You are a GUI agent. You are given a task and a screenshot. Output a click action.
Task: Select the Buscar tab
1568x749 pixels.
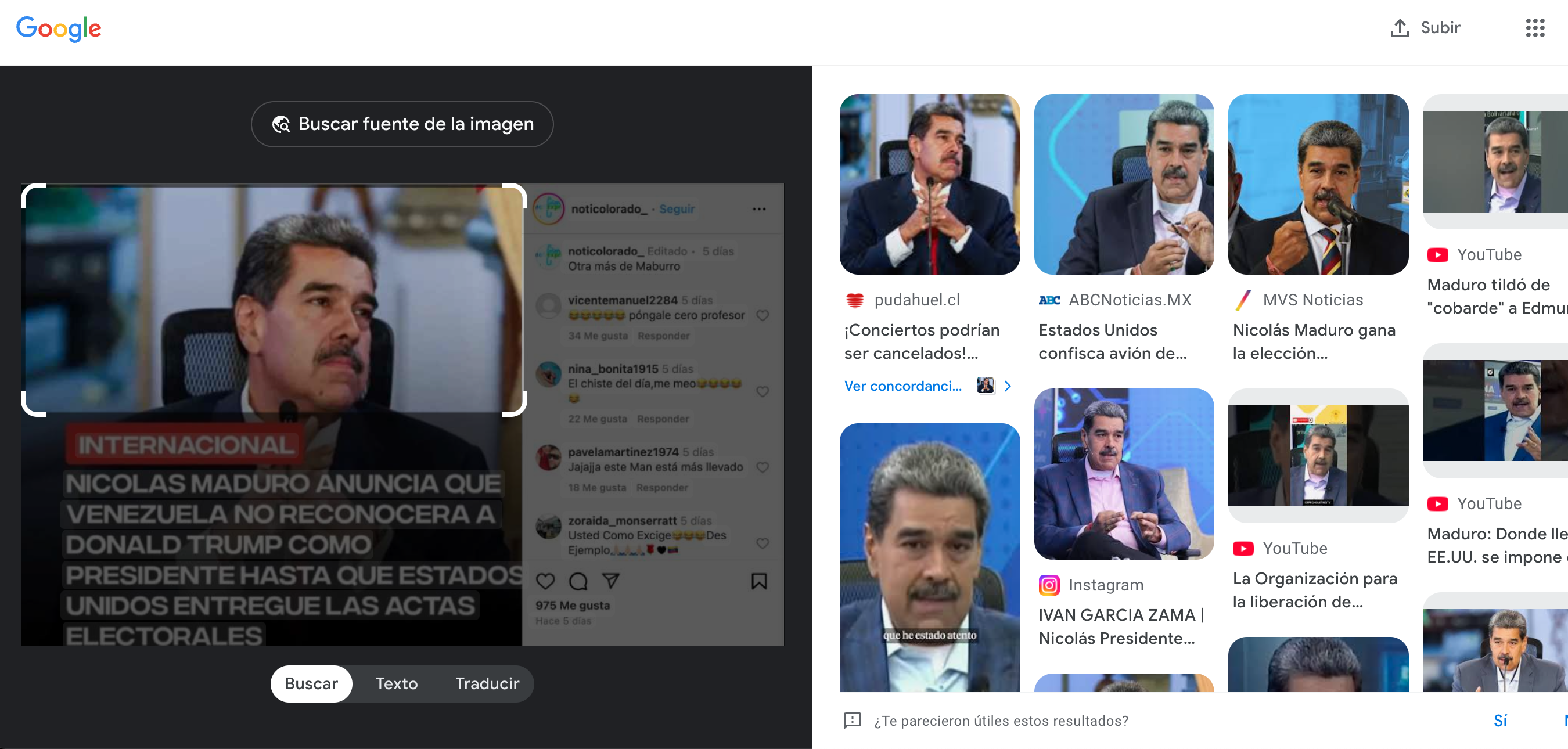pyautogui.click(x=311, y=683)
